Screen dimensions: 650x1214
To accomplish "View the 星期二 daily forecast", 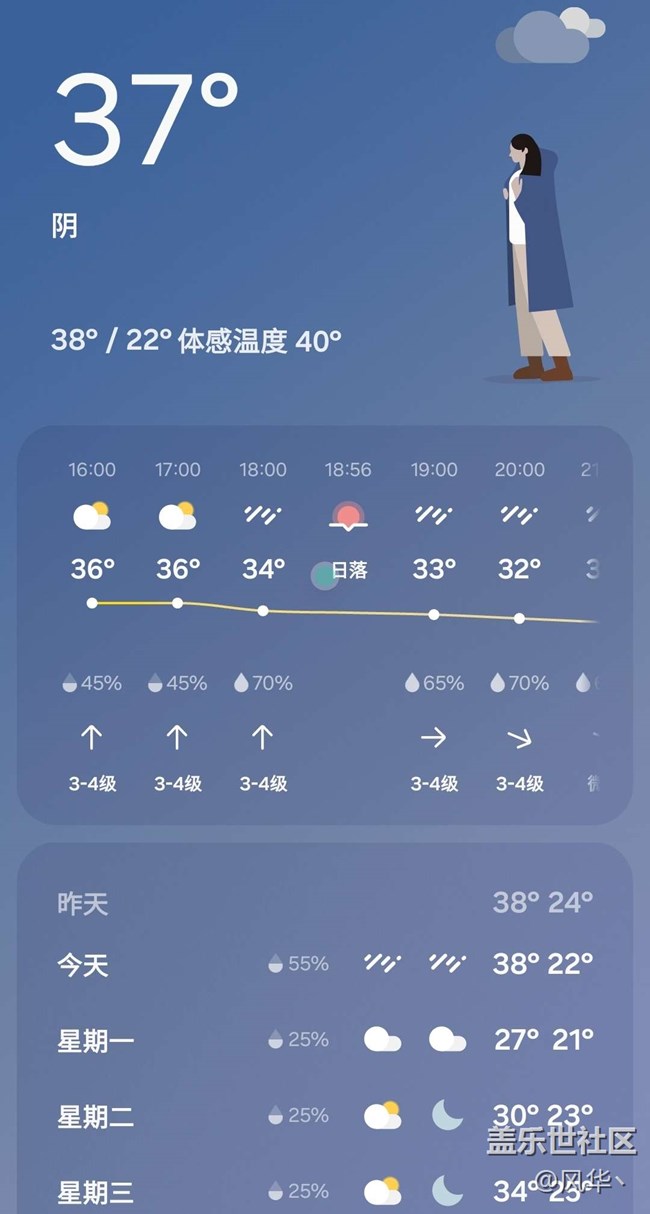I will (96, 1116).
